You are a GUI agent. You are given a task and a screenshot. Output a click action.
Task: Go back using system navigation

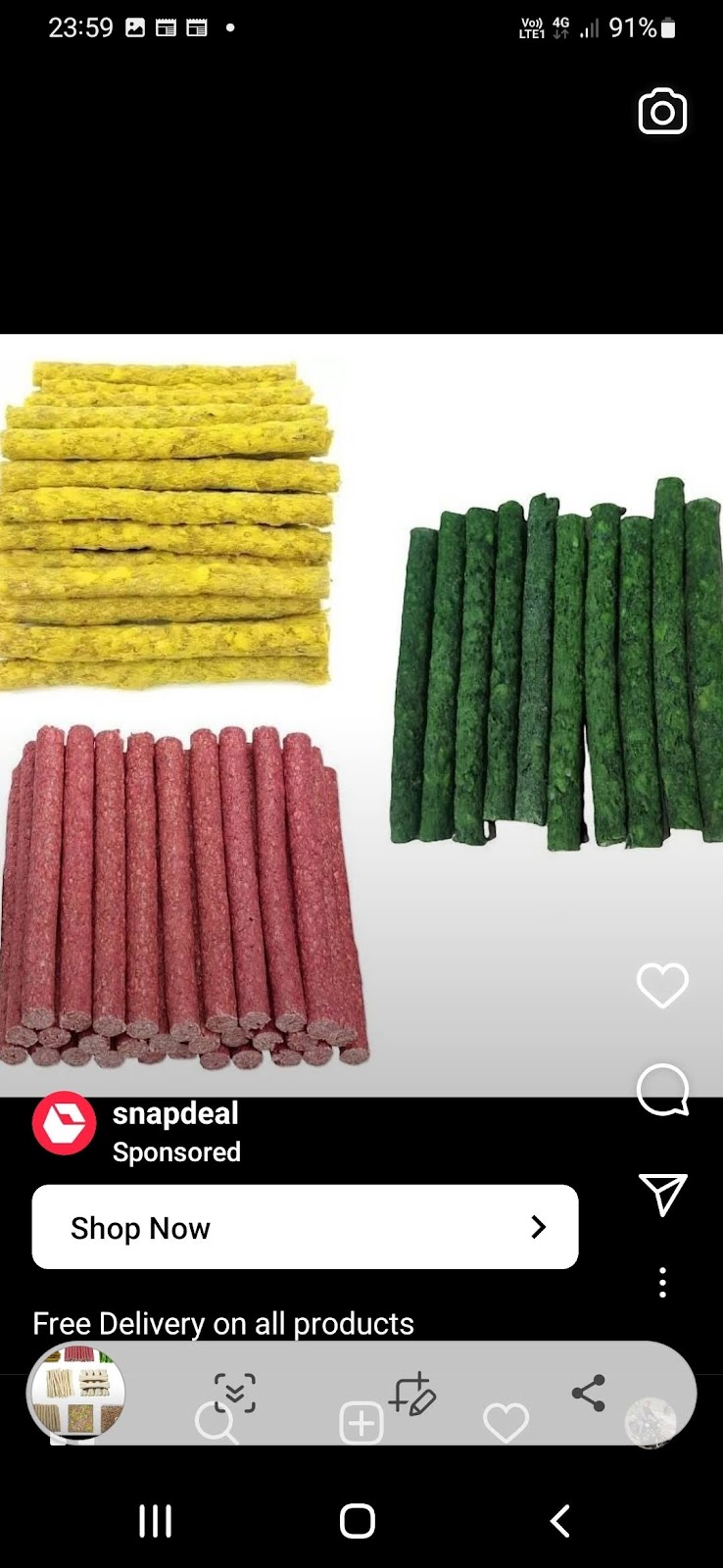(x=559, y=1521)
